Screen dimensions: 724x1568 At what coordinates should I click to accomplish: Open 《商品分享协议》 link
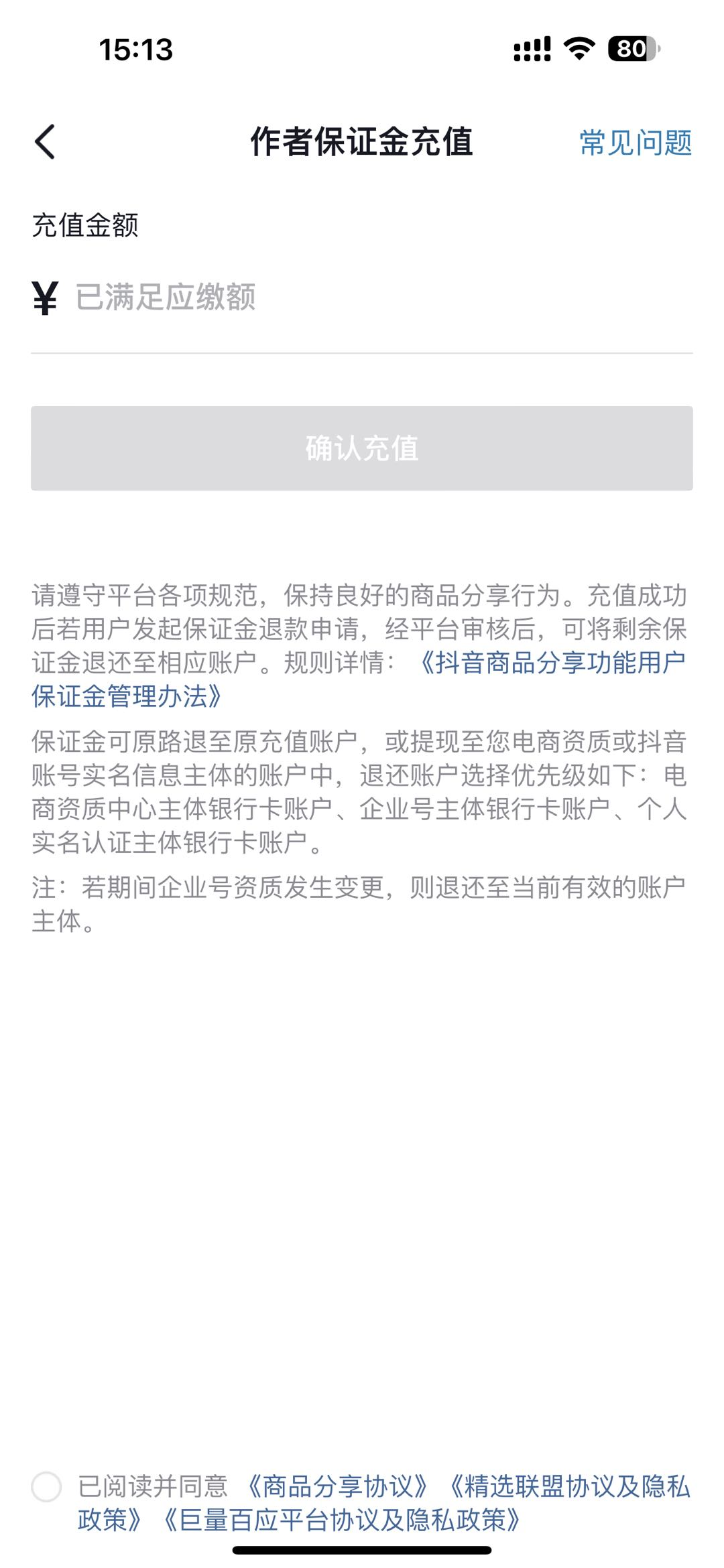[x=337, y=1486]
